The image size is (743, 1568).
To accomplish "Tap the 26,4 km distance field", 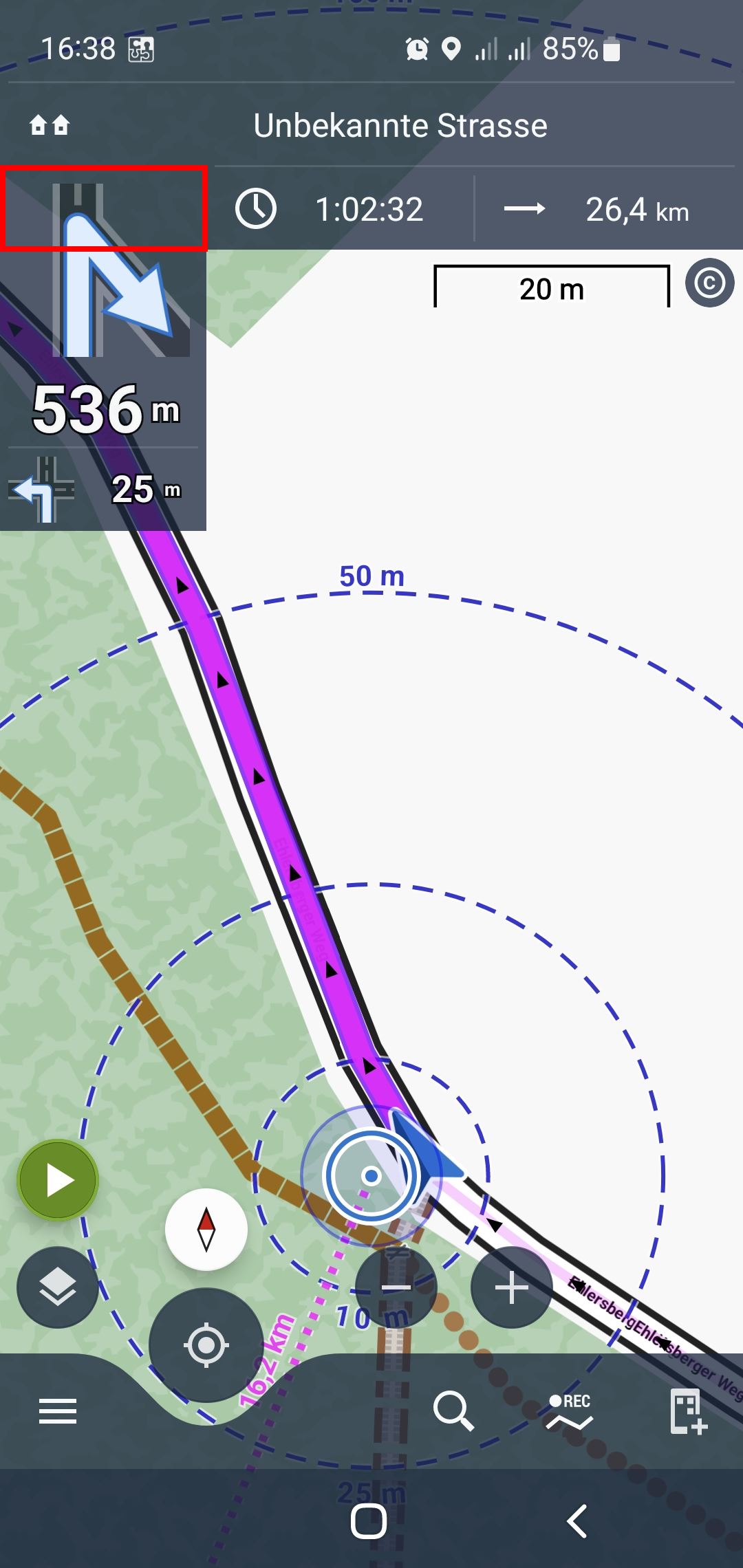I will coord(605,209).
